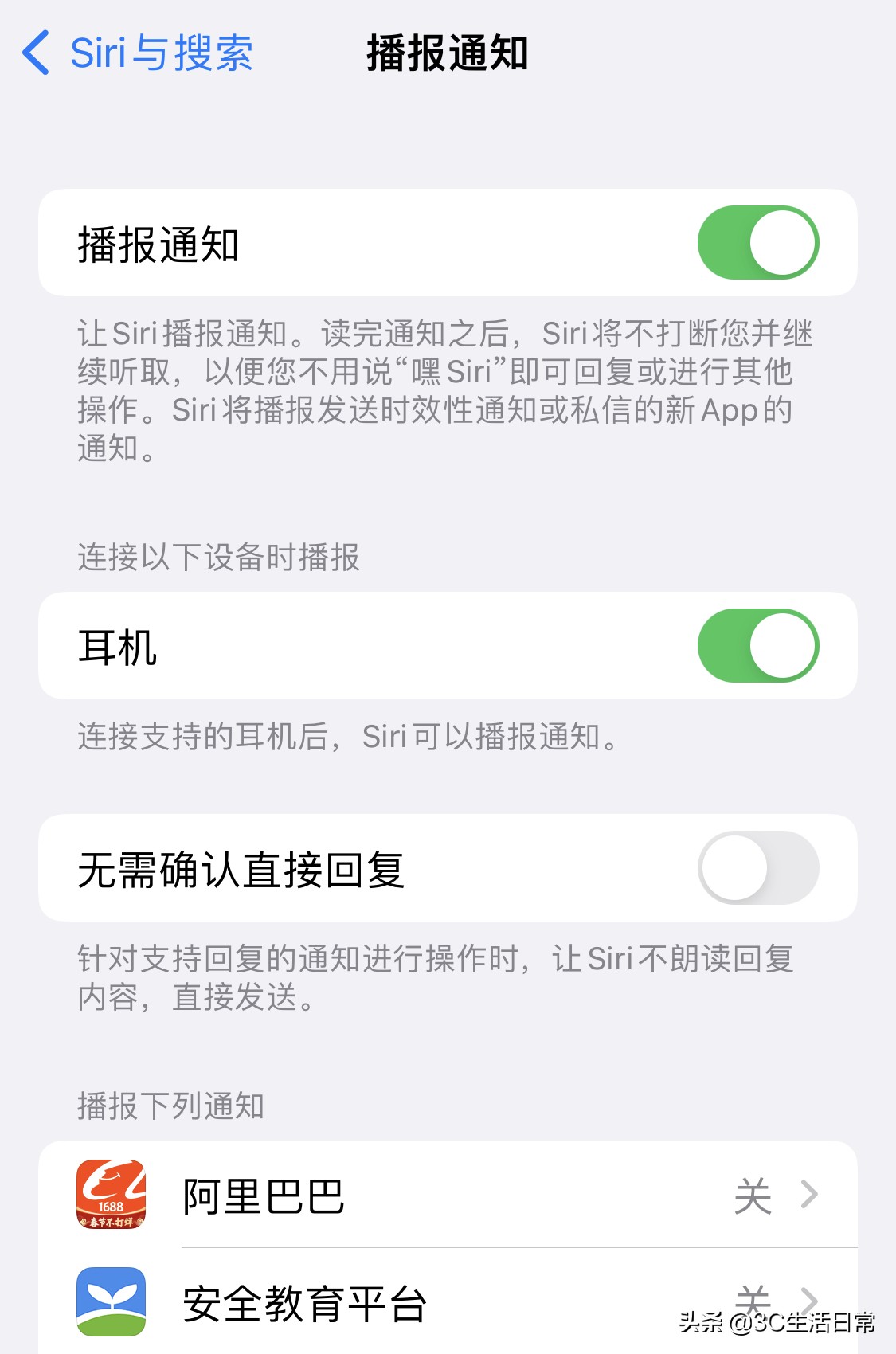Tap the back chevron icon at top left
The height and width of the screenshot is (1354, 896).
[x=35, y=54]
